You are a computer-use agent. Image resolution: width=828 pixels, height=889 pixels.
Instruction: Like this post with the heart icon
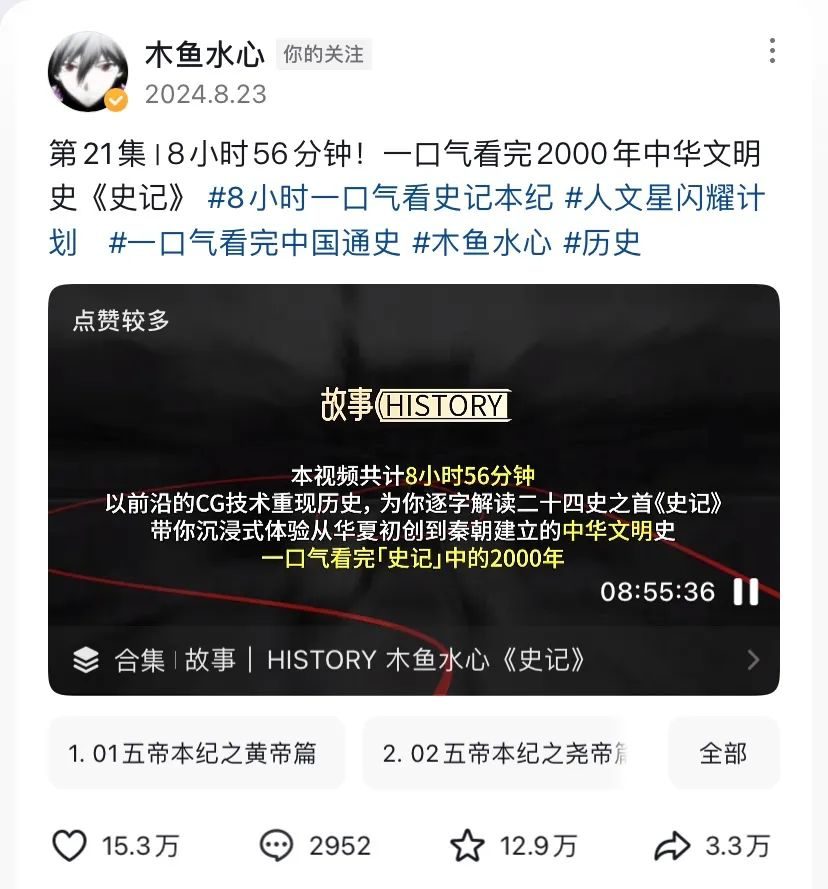[70, 846]
